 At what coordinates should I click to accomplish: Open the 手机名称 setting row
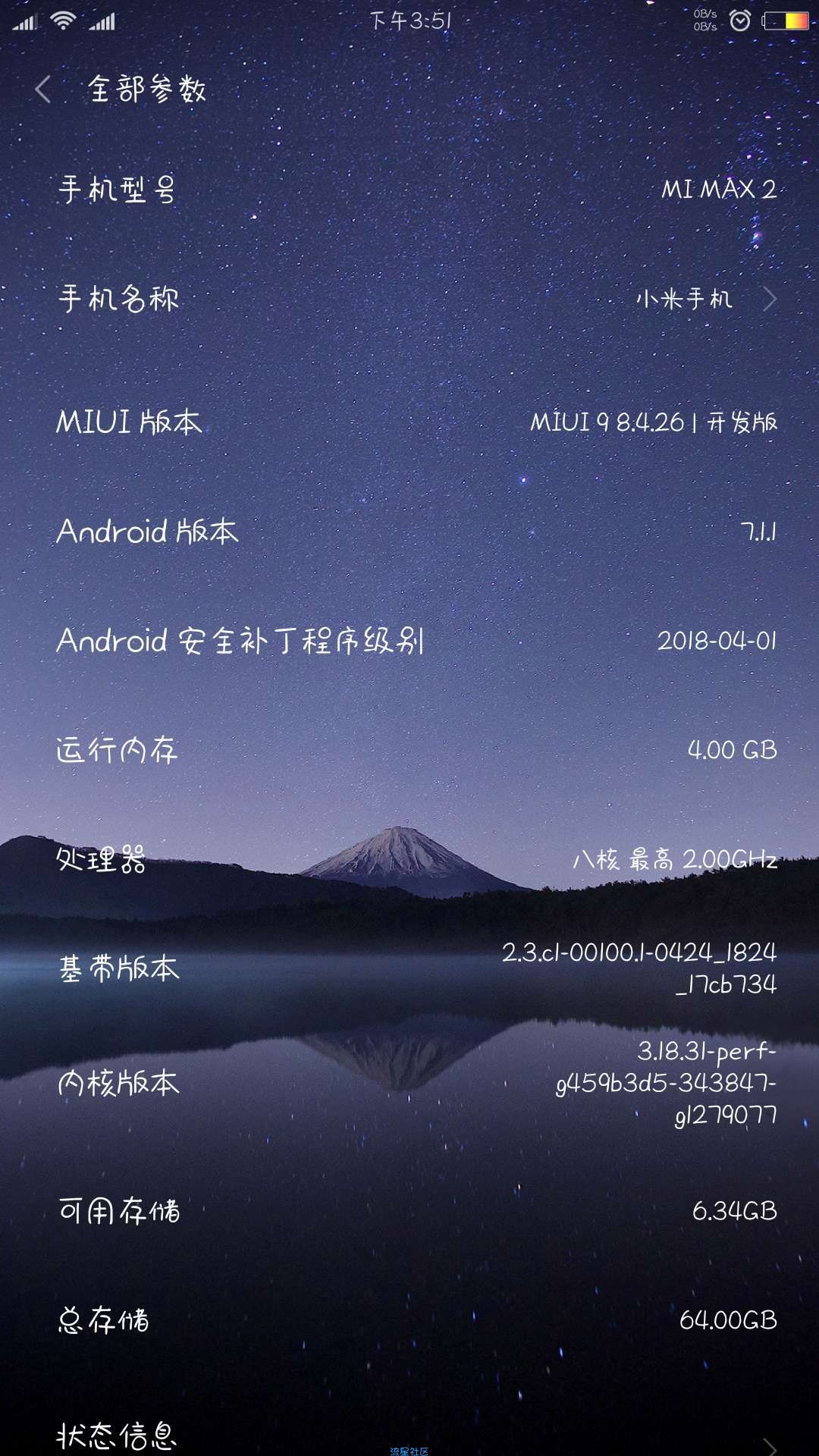pos(409,299)
